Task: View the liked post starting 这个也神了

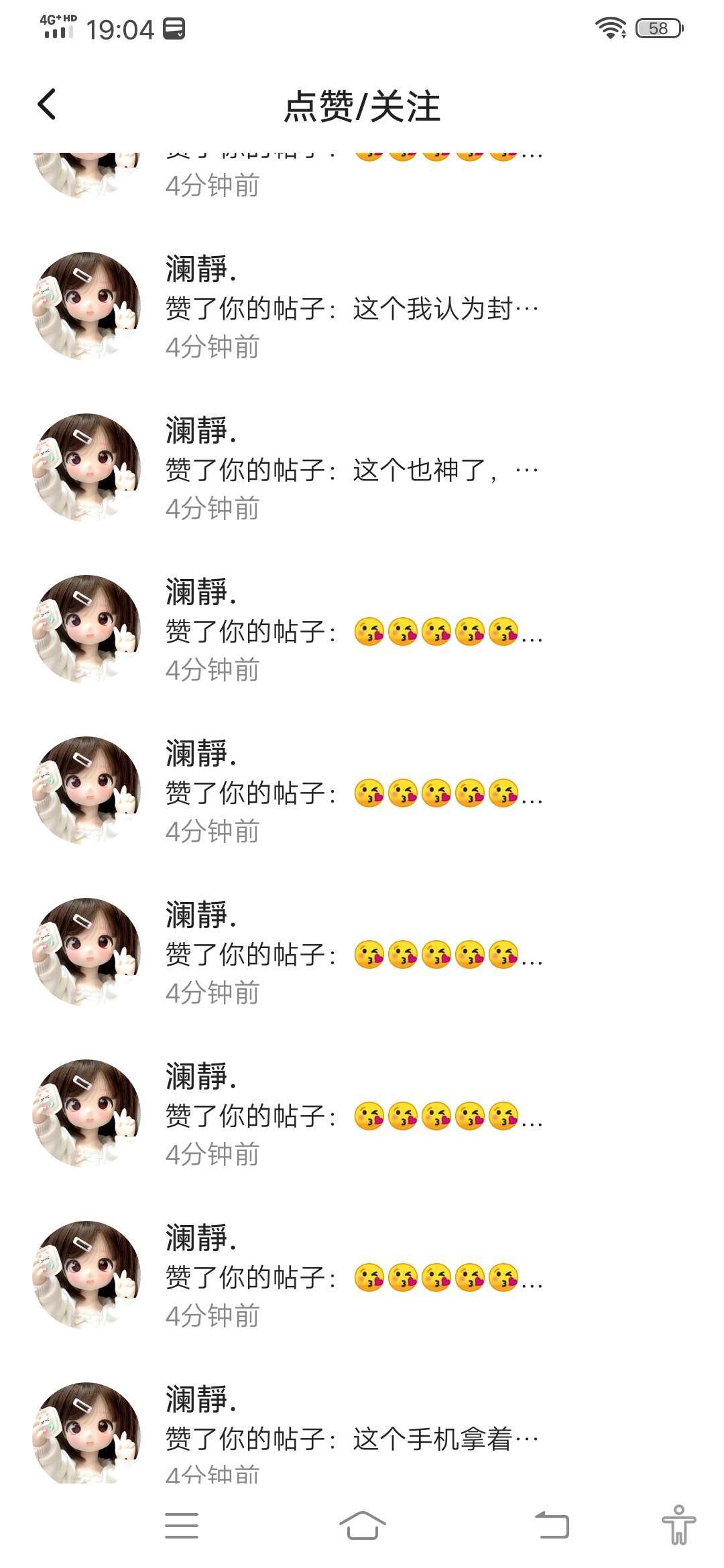Action: click(352, 470)
